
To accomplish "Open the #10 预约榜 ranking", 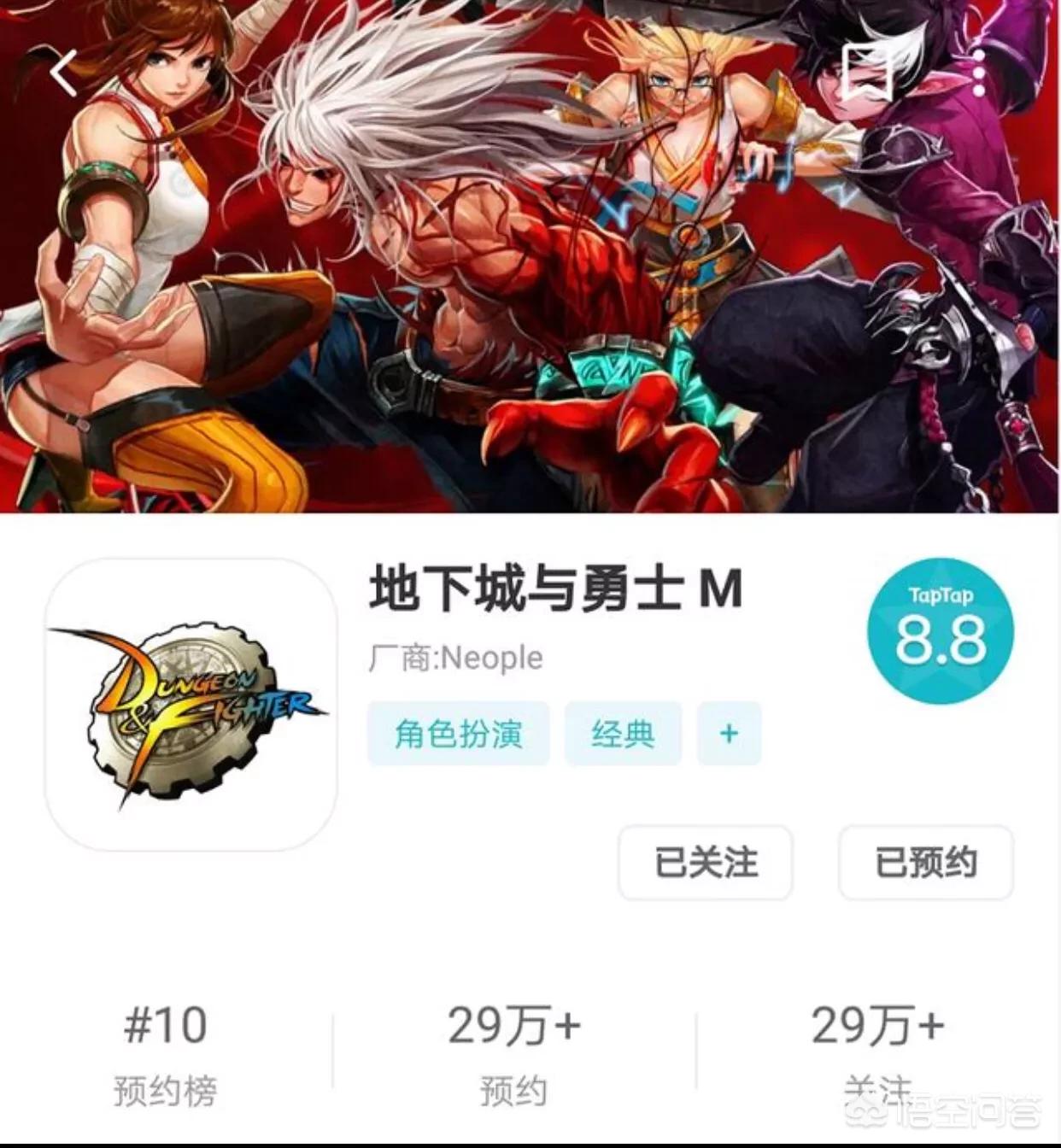I will coord(166,1052).
